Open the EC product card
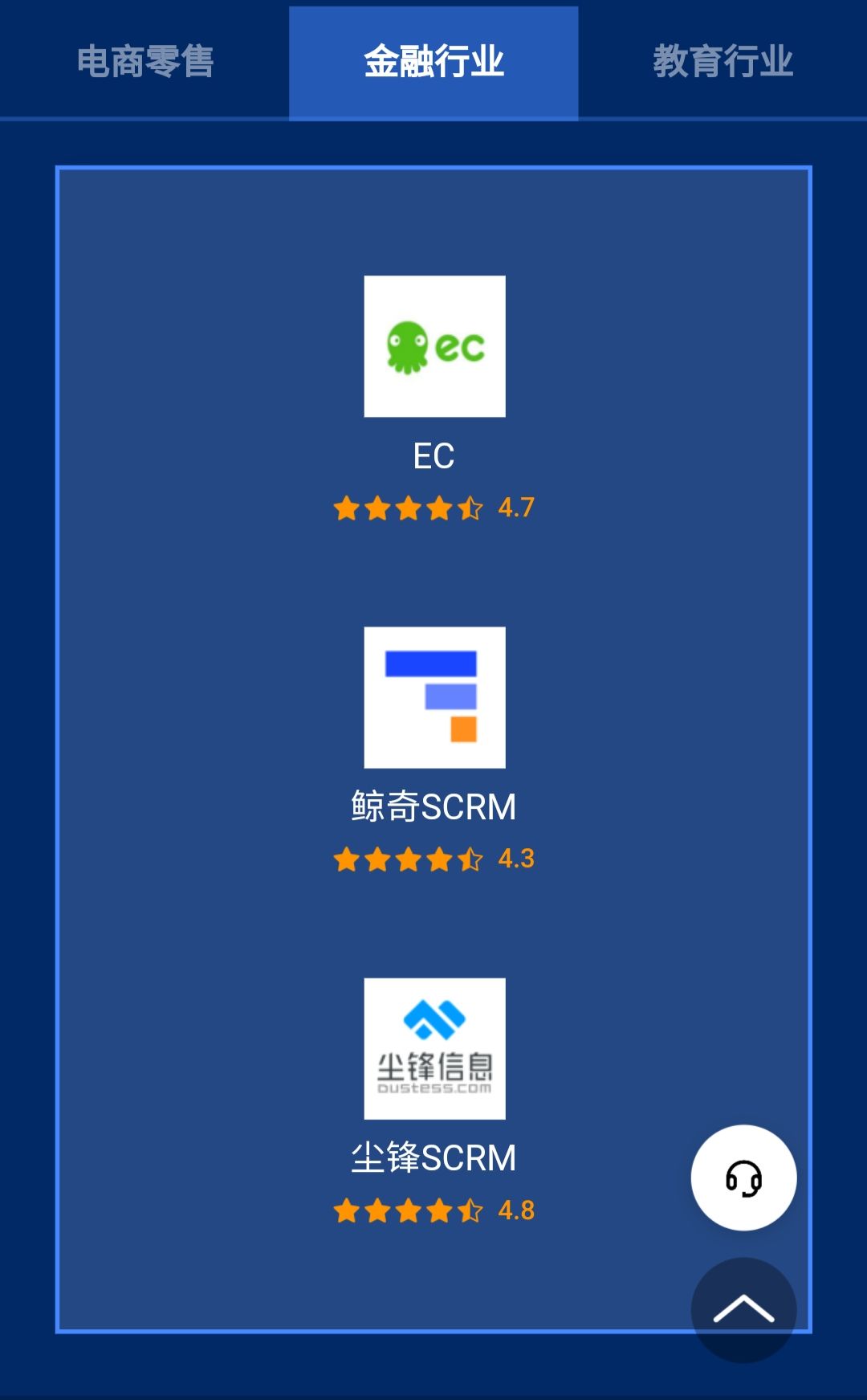 click(434, 347)
